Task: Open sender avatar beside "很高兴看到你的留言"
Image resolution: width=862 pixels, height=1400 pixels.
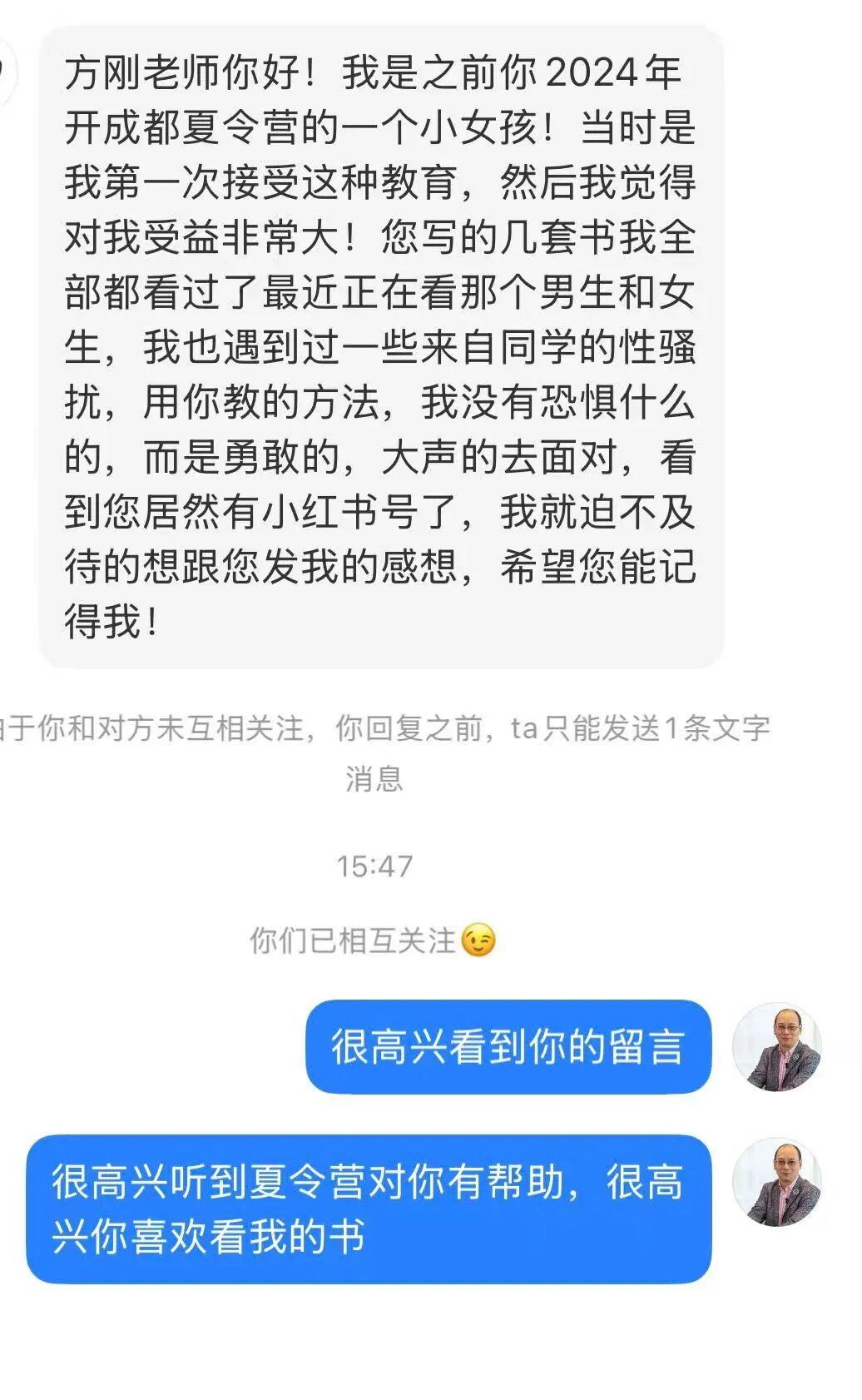Action: (776, 1047)
